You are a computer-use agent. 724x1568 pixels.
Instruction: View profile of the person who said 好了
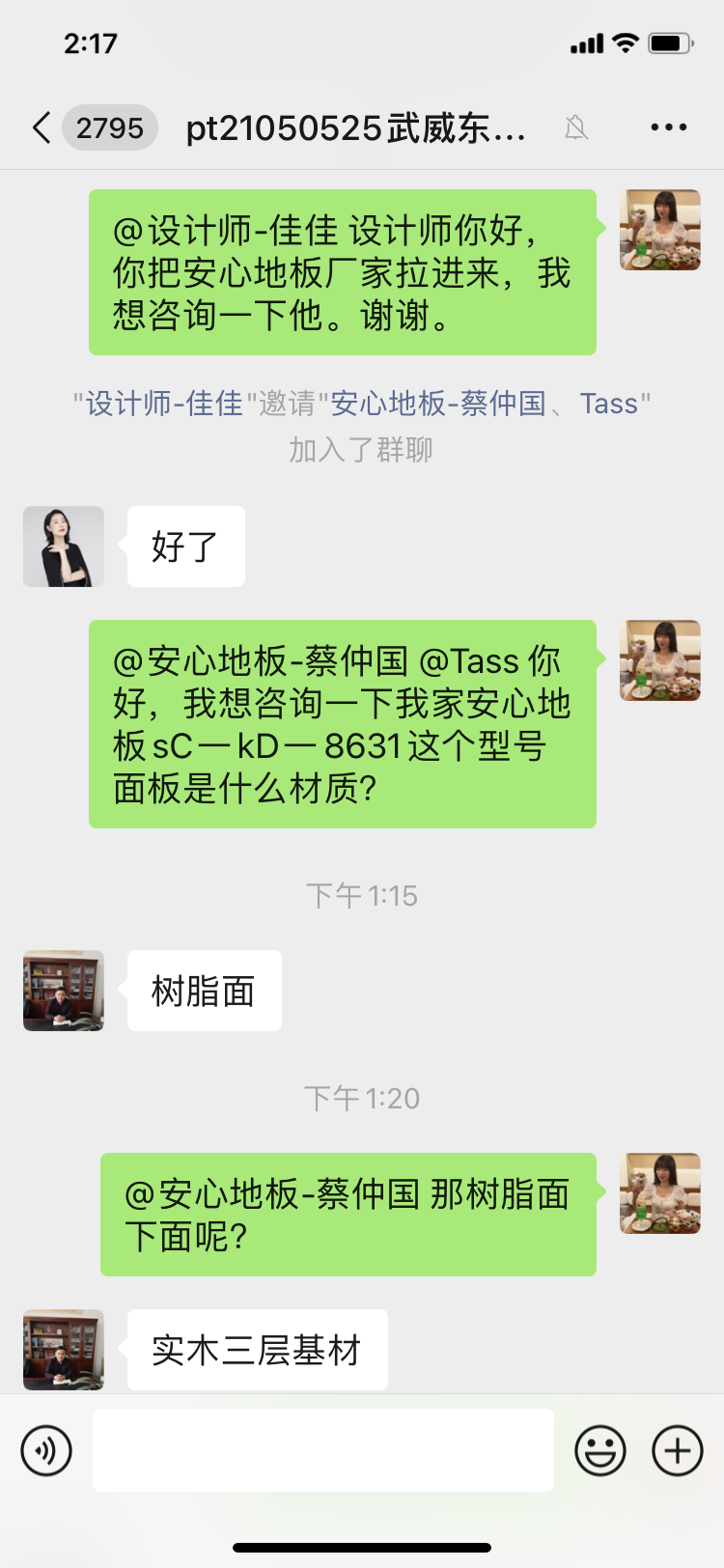tap(64, 546)
